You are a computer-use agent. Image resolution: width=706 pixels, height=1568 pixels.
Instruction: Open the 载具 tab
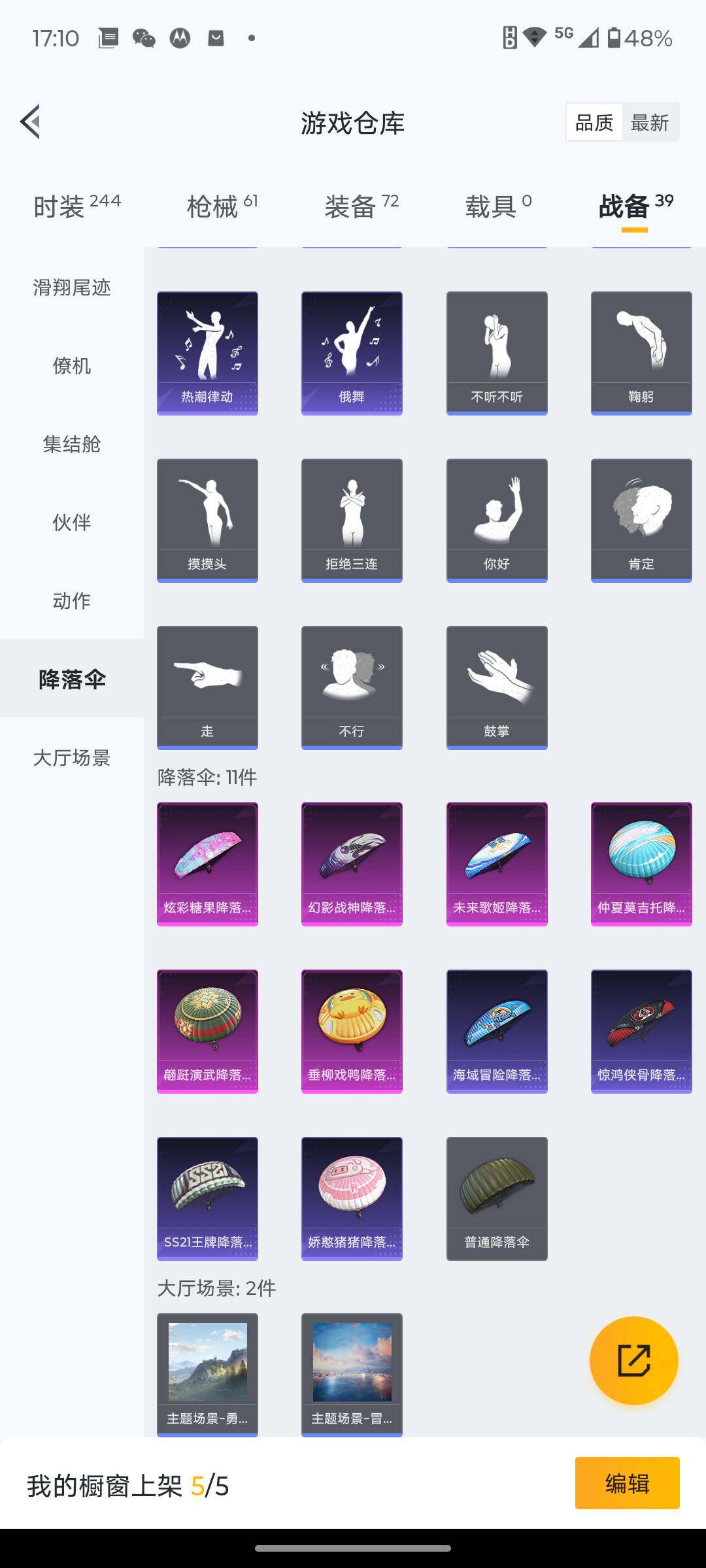click(x=498, y=206)
